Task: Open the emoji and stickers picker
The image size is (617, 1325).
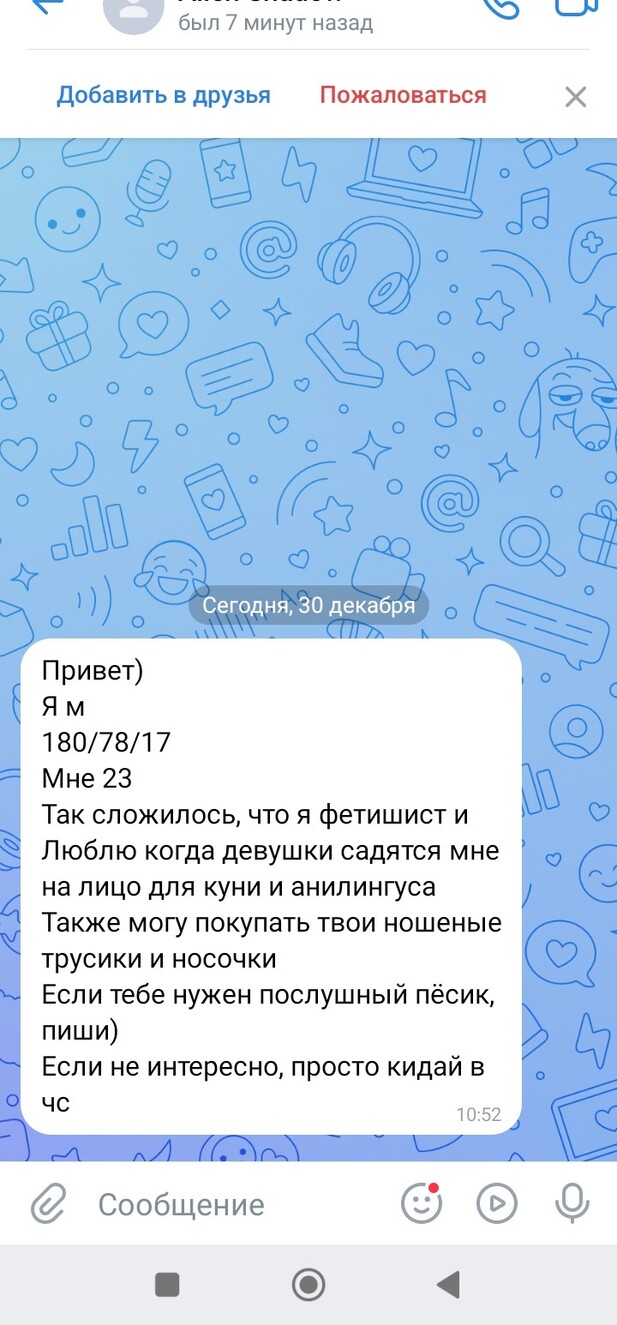Action: (421, 1203)
